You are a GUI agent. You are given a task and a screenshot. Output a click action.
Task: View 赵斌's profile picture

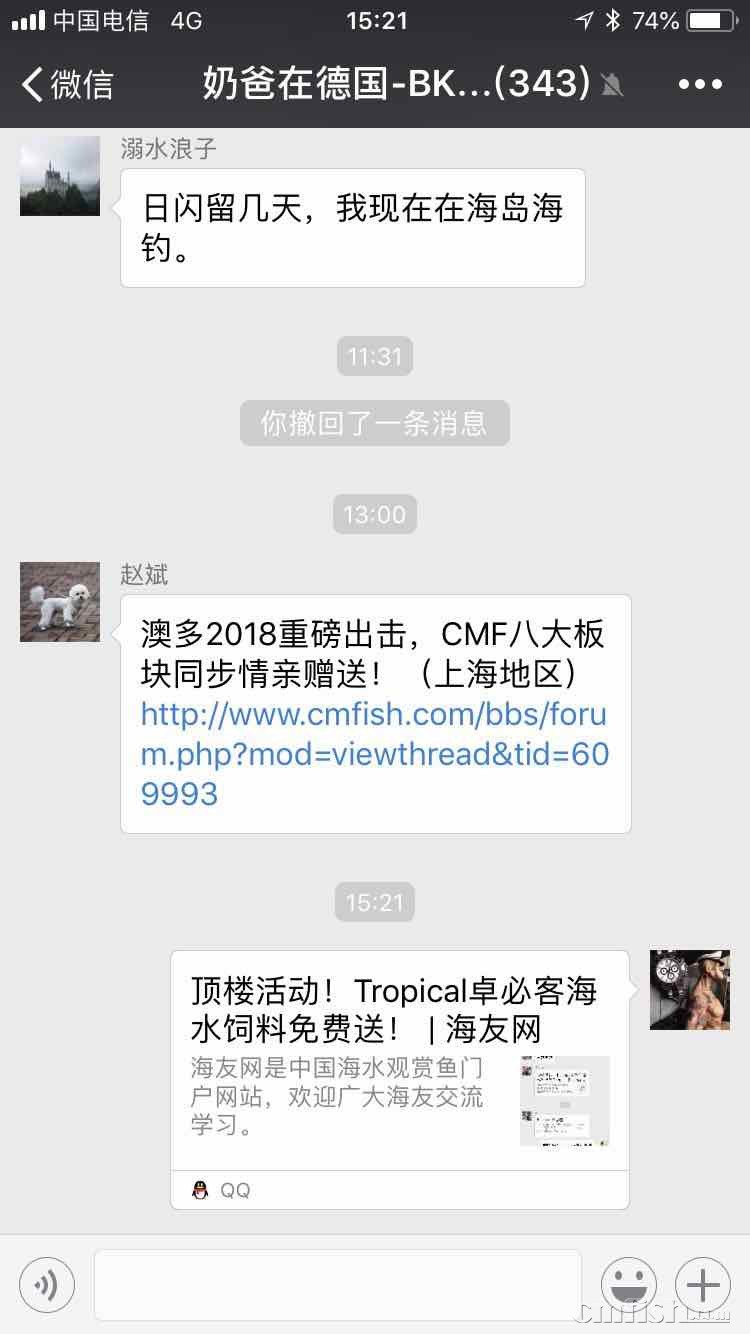pyautogui.click(x=60, y=602)
